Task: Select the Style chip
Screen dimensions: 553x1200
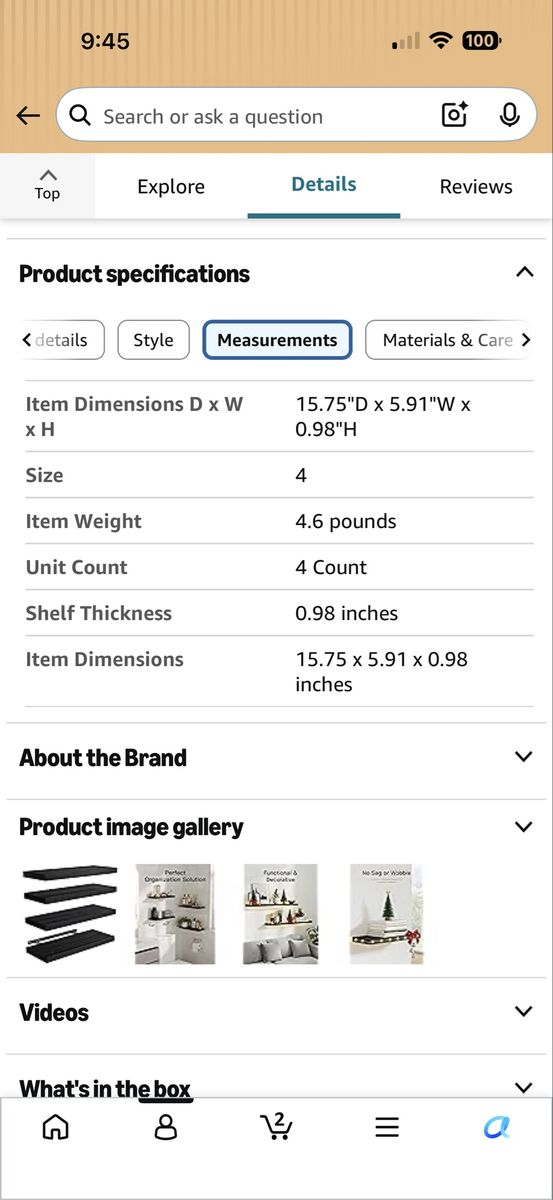Action: click(x=153, y=340)
